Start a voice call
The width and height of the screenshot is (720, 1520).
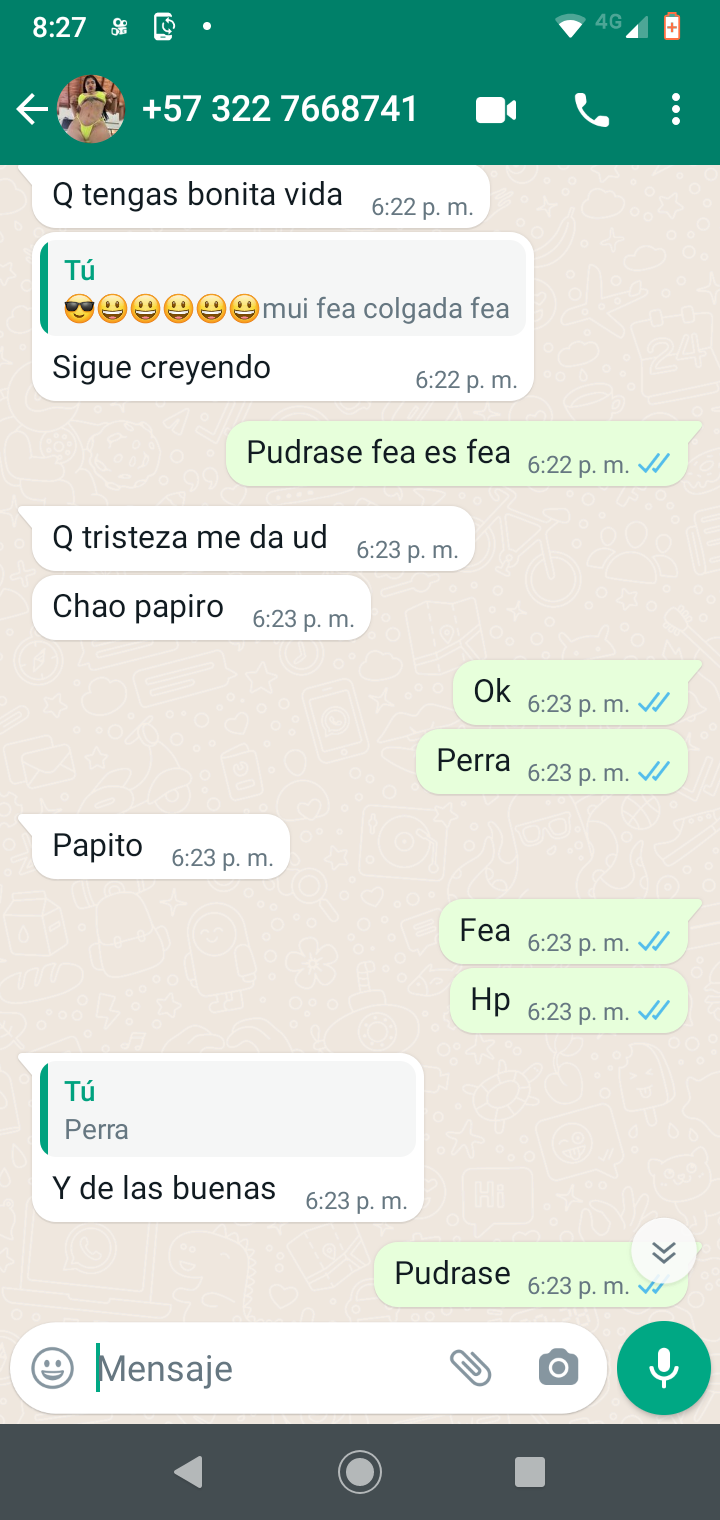coord(591,110)
